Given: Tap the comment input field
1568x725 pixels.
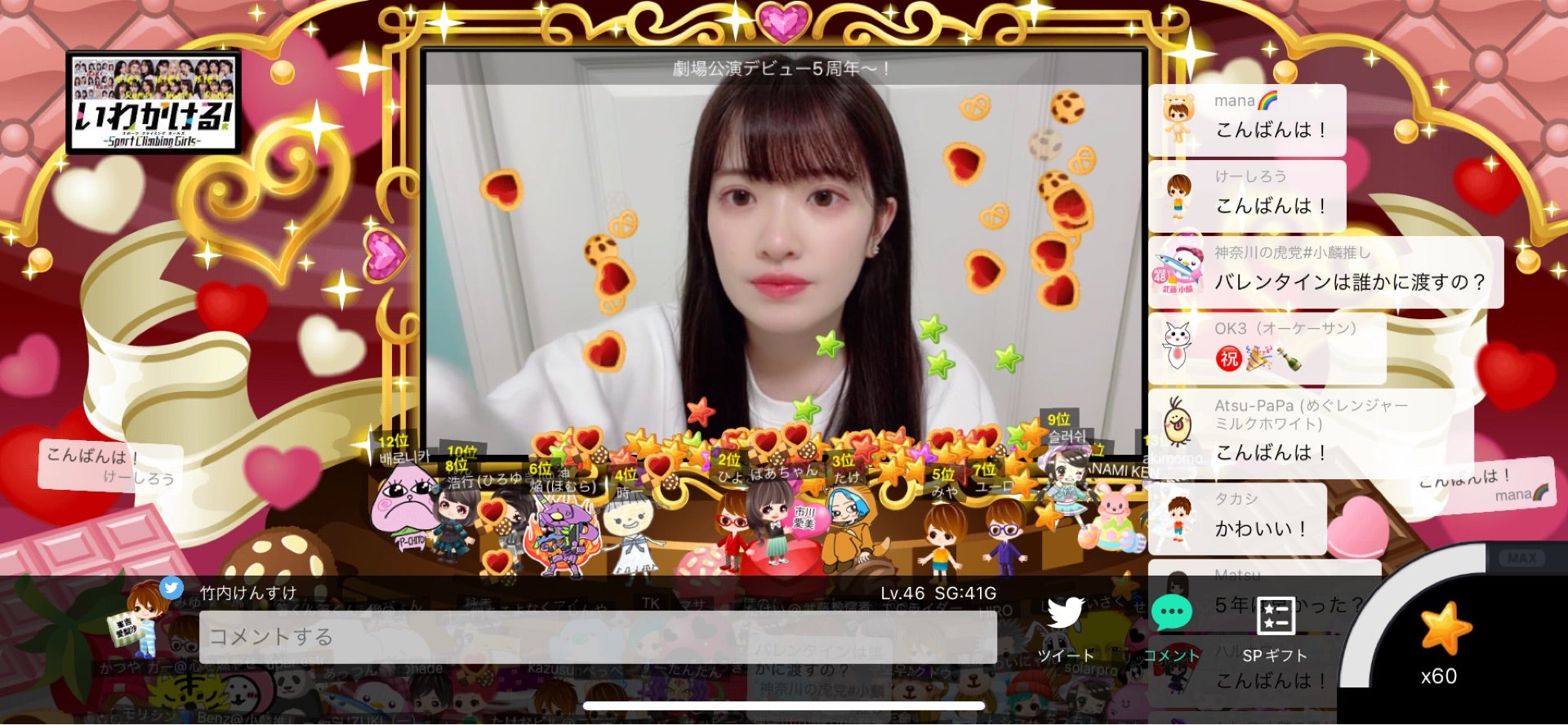Looking at the screenshot, I should pos(596,637).
